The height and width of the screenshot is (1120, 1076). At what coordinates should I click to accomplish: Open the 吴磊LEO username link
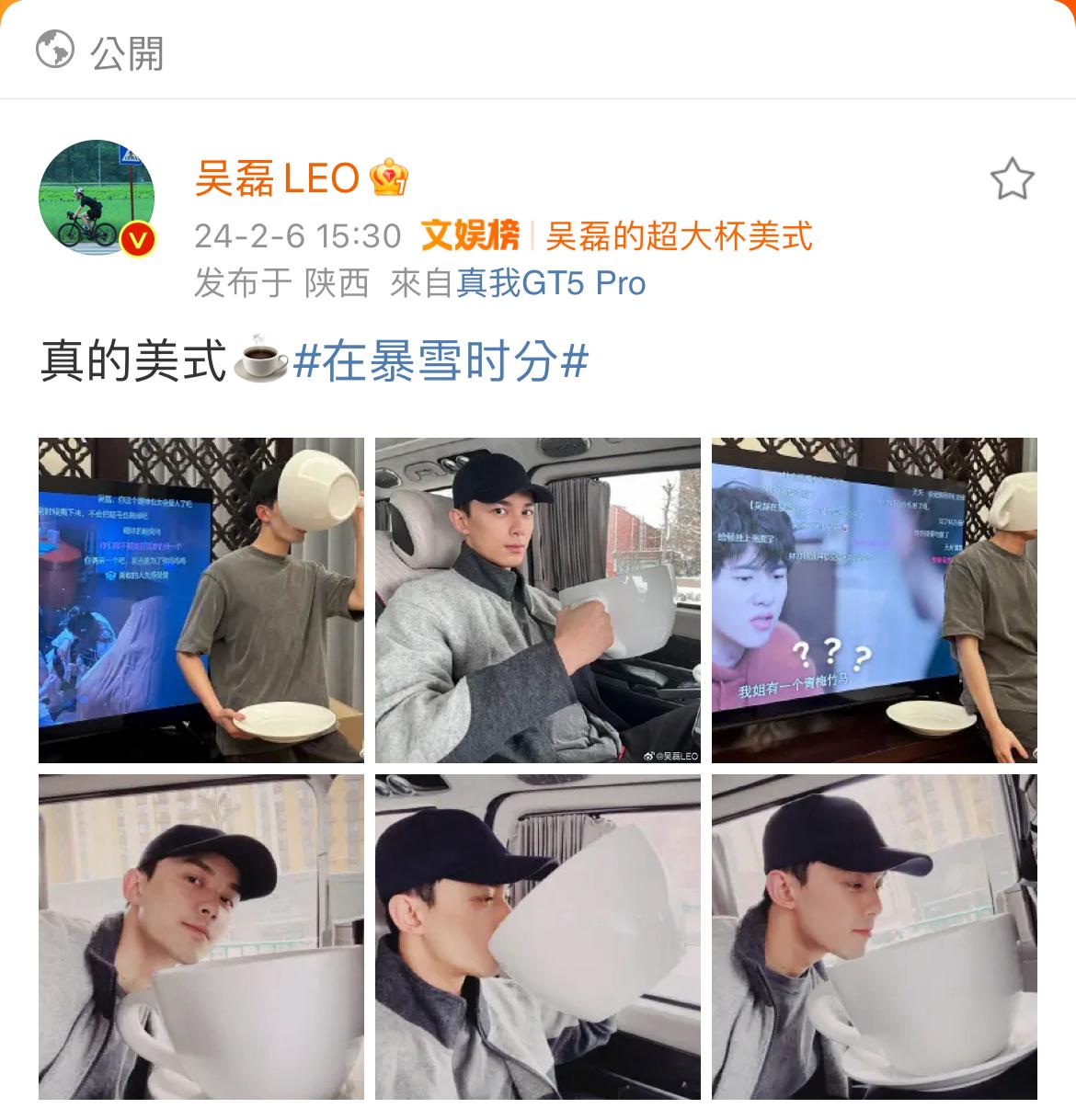(277, 177)
